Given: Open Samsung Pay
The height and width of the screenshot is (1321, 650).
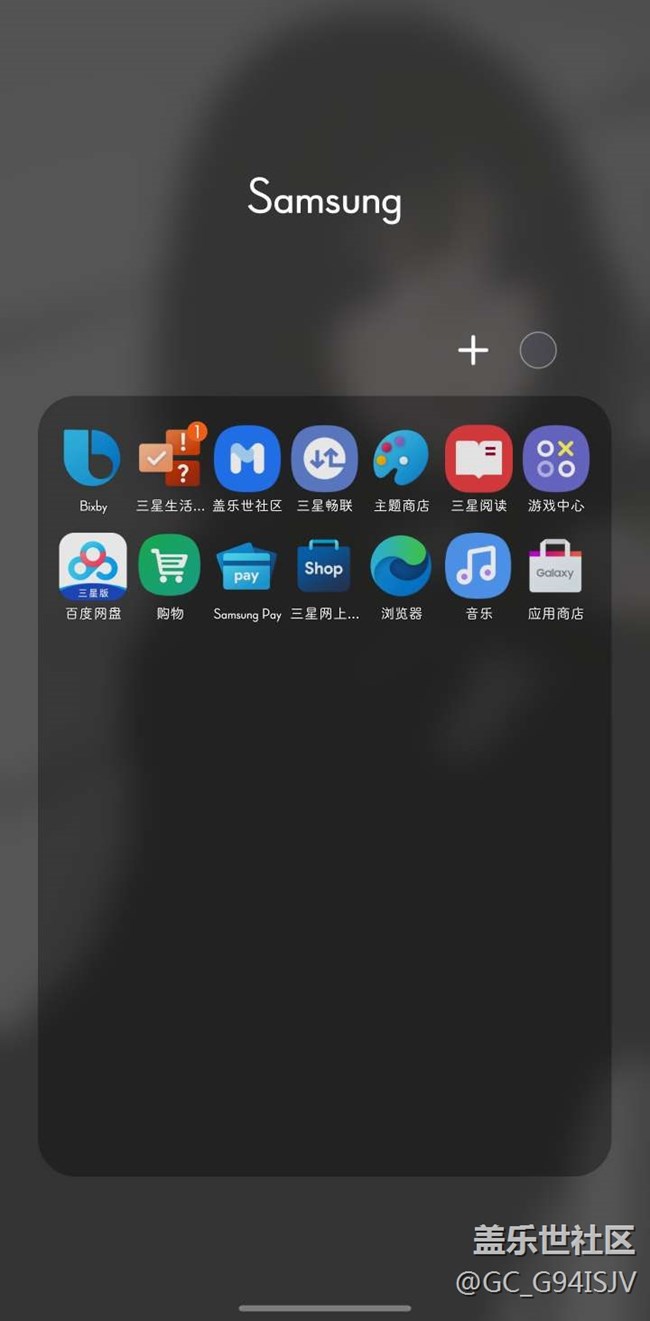Looking at the screenshot, I should [247, 568].
